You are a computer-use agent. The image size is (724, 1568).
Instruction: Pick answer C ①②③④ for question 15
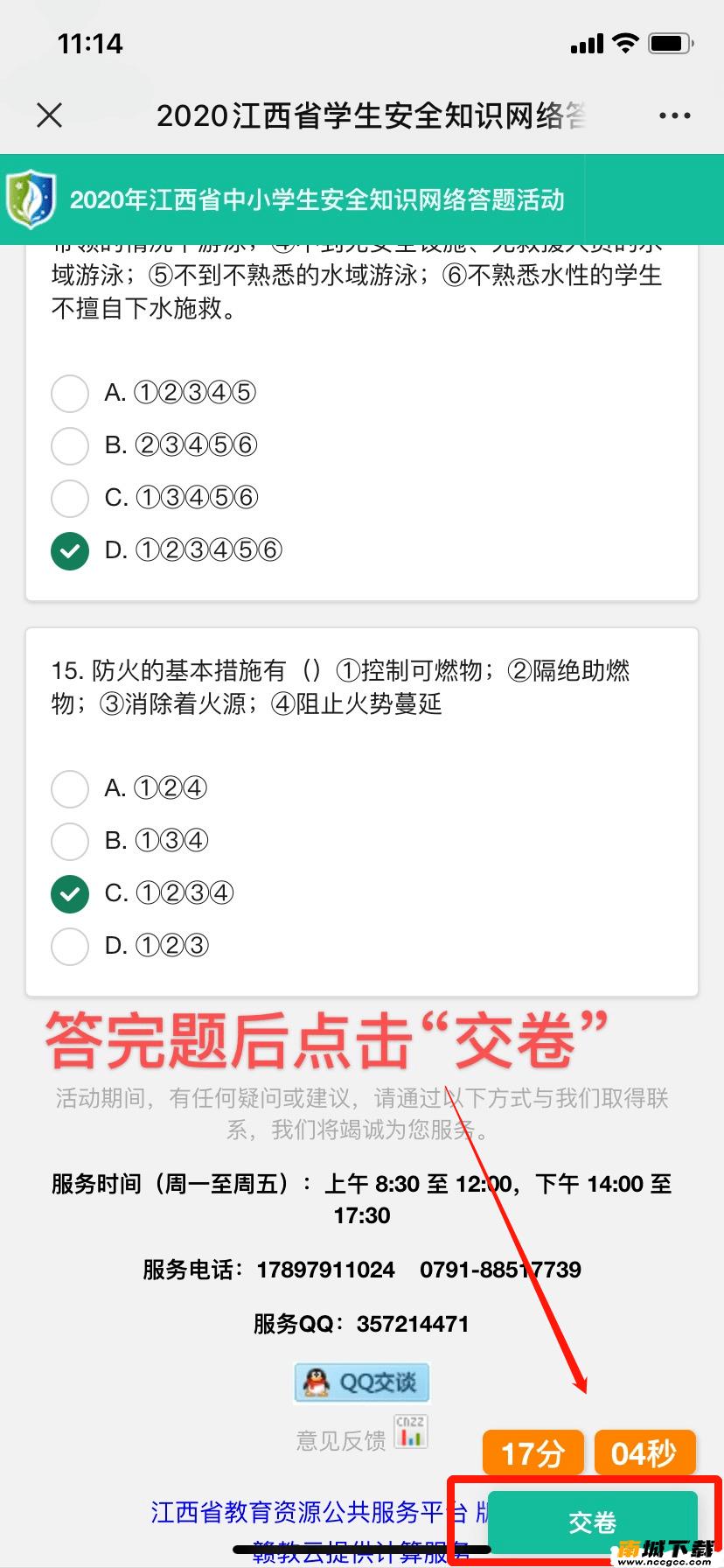(x=70, y=893)
